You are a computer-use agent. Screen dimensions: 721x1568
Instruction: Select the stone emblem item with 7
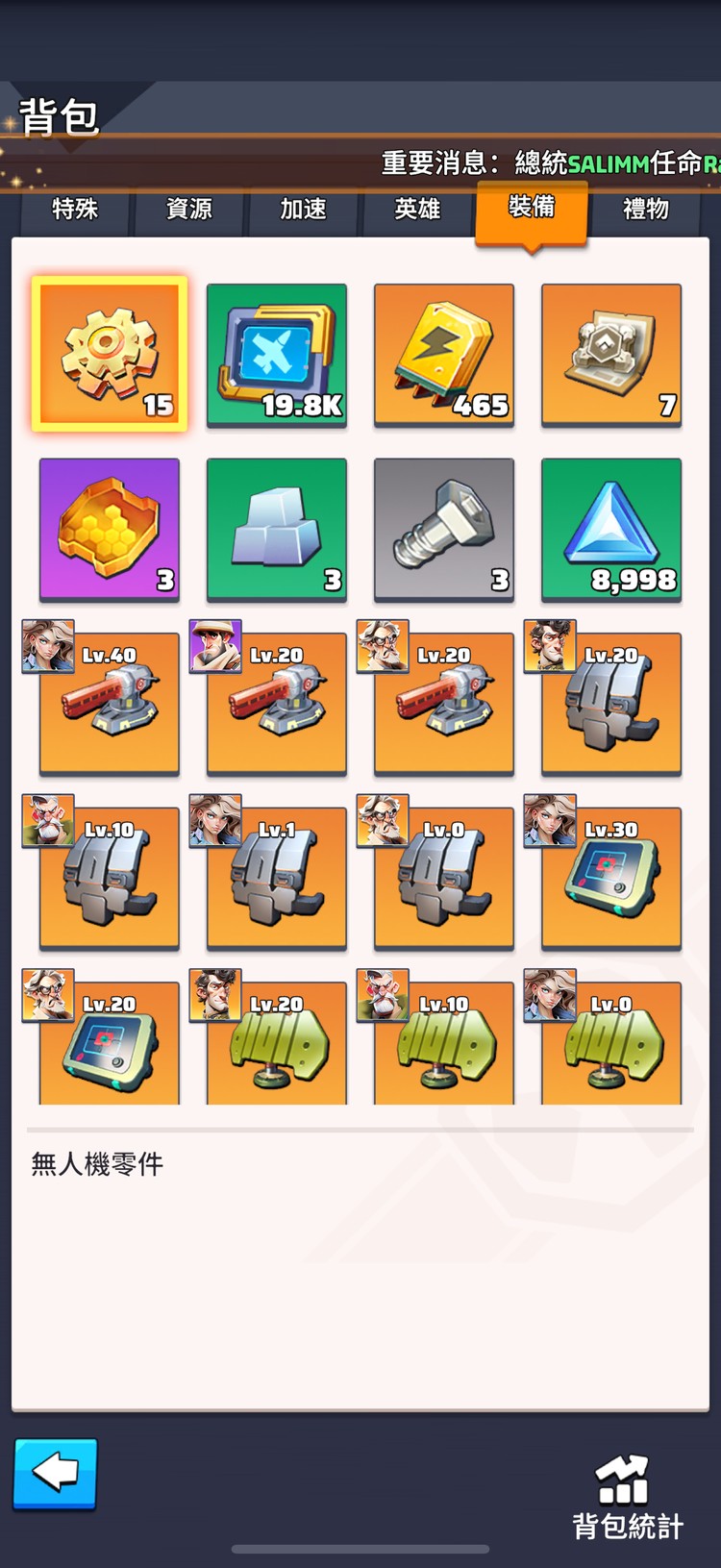coord(611,354)
